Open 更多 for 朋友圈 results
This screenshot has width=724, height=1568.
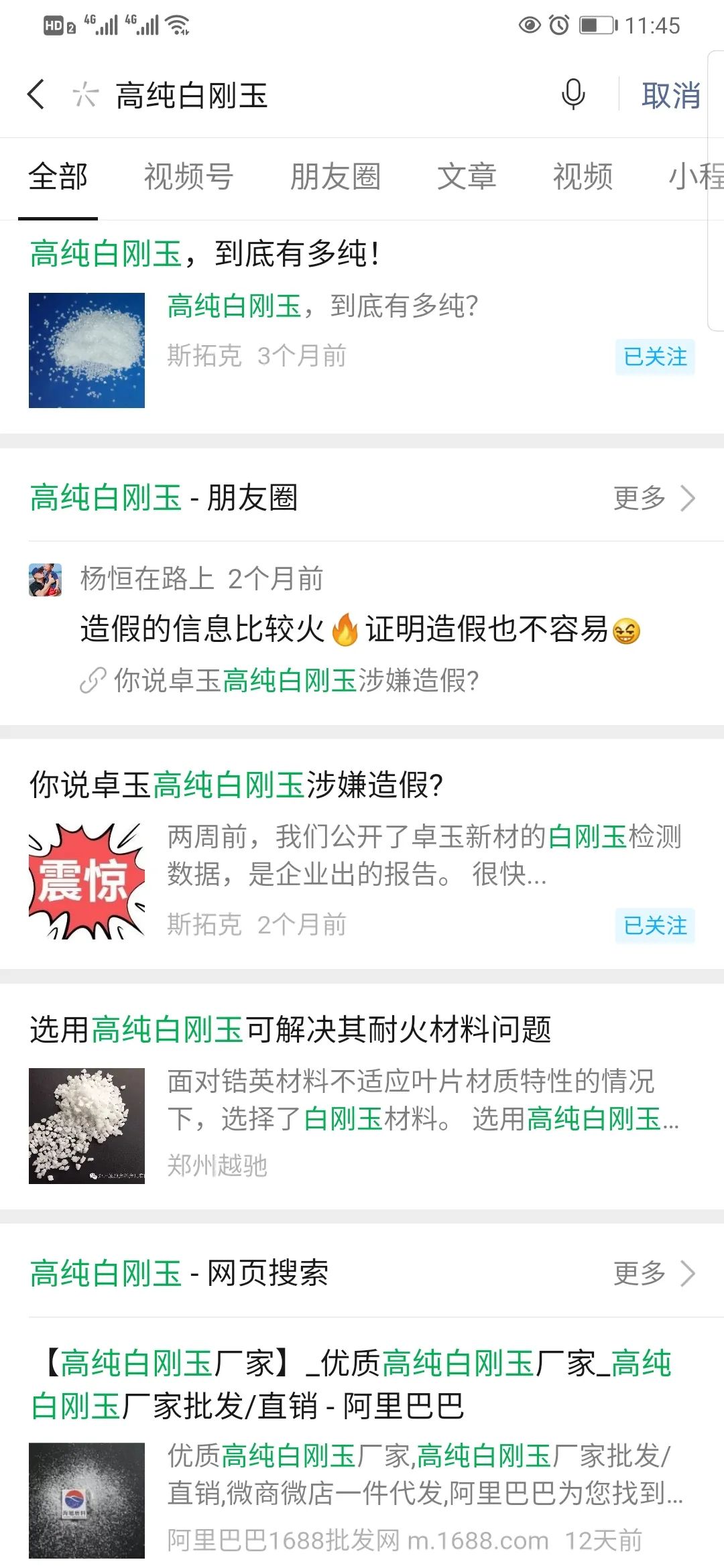pos(654,498)
